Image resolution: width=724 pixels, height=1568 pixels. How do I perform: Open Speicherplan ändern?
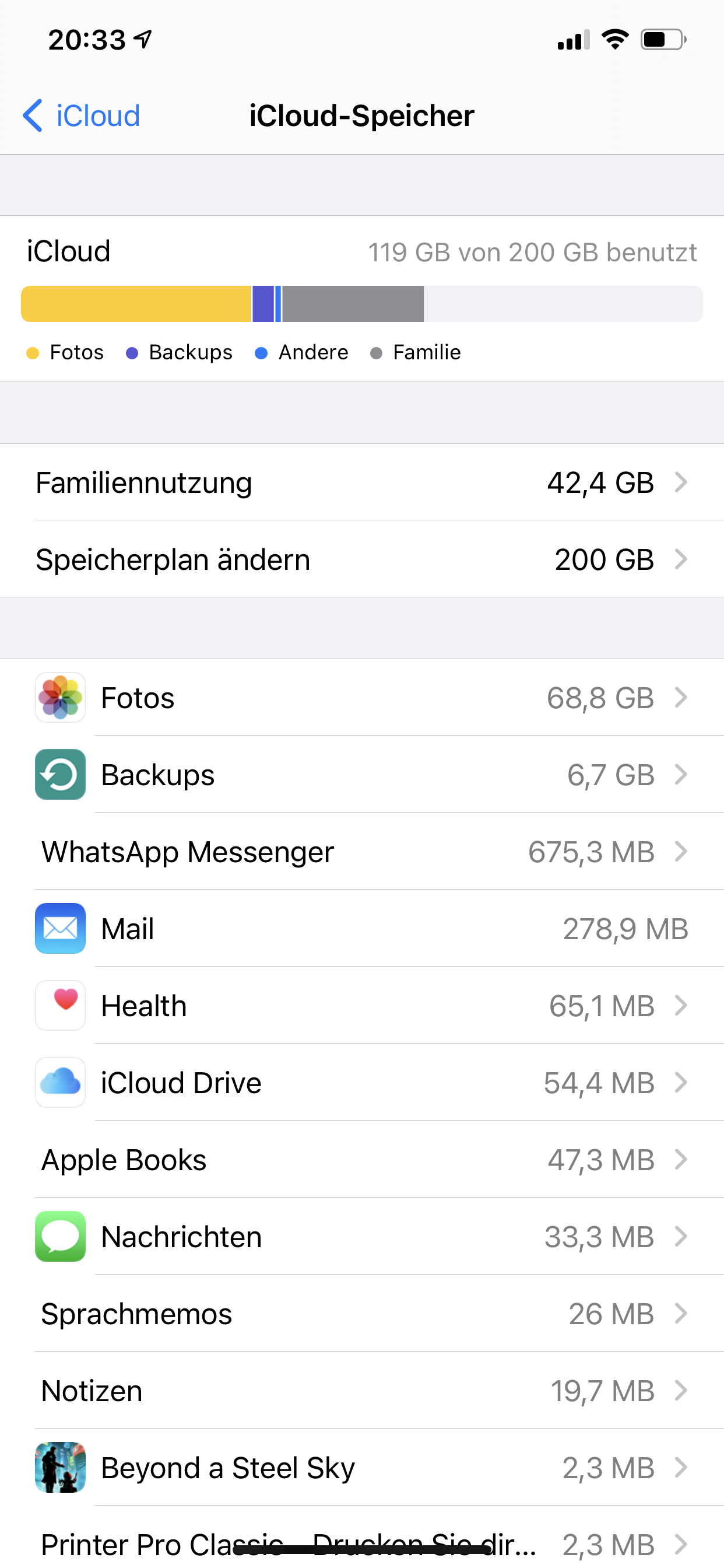pyautogui.click(x=361, y=559)
